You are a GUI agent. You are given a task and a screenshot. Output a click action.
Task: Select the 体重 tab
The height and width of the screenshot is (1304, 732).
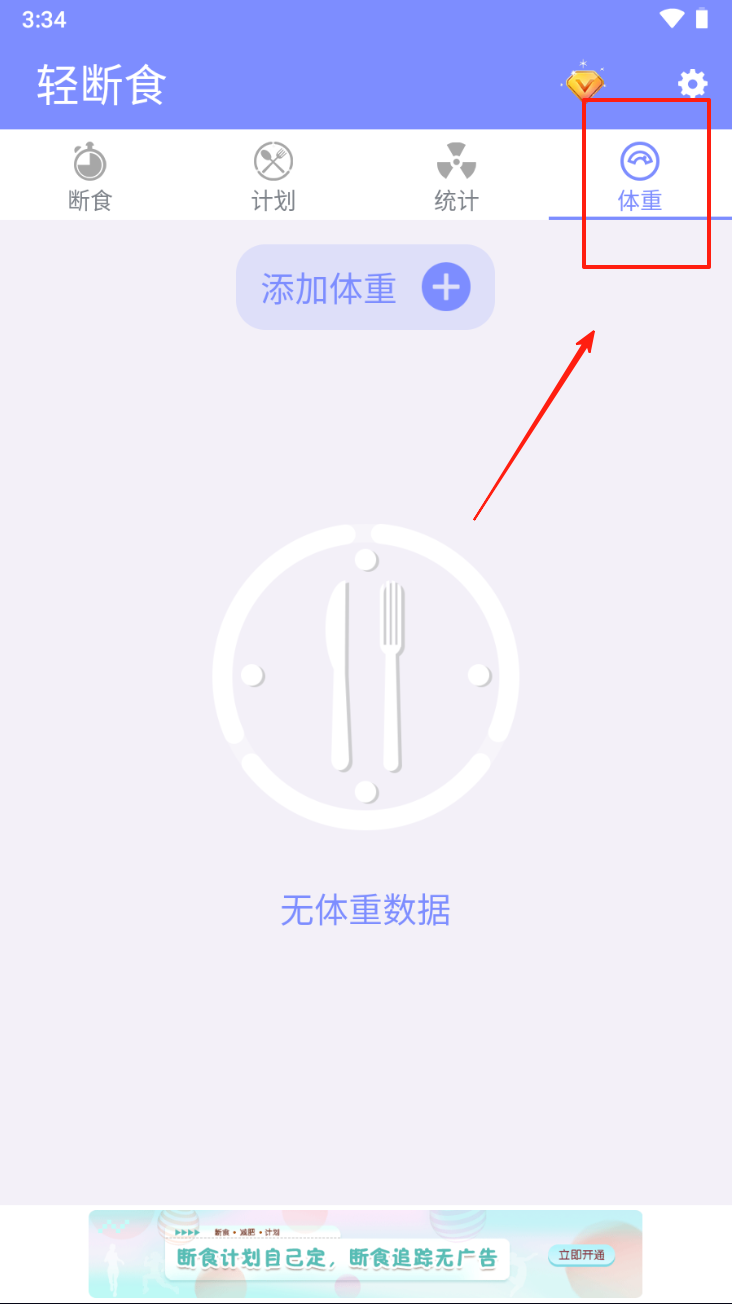tap(640, 177)
